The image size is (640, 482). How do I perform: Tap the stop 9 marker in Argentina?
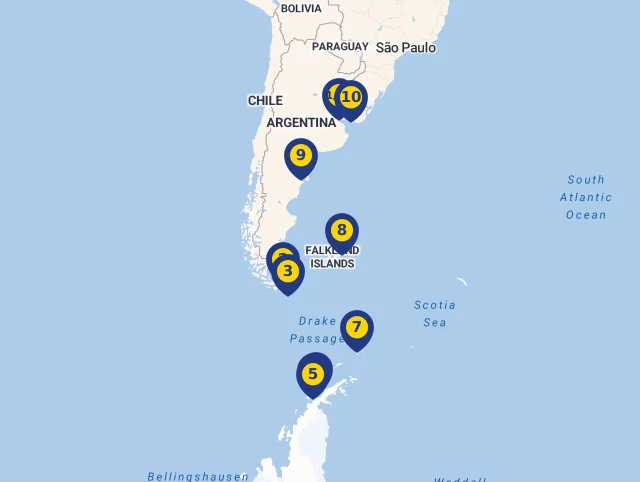coord(300,155)
